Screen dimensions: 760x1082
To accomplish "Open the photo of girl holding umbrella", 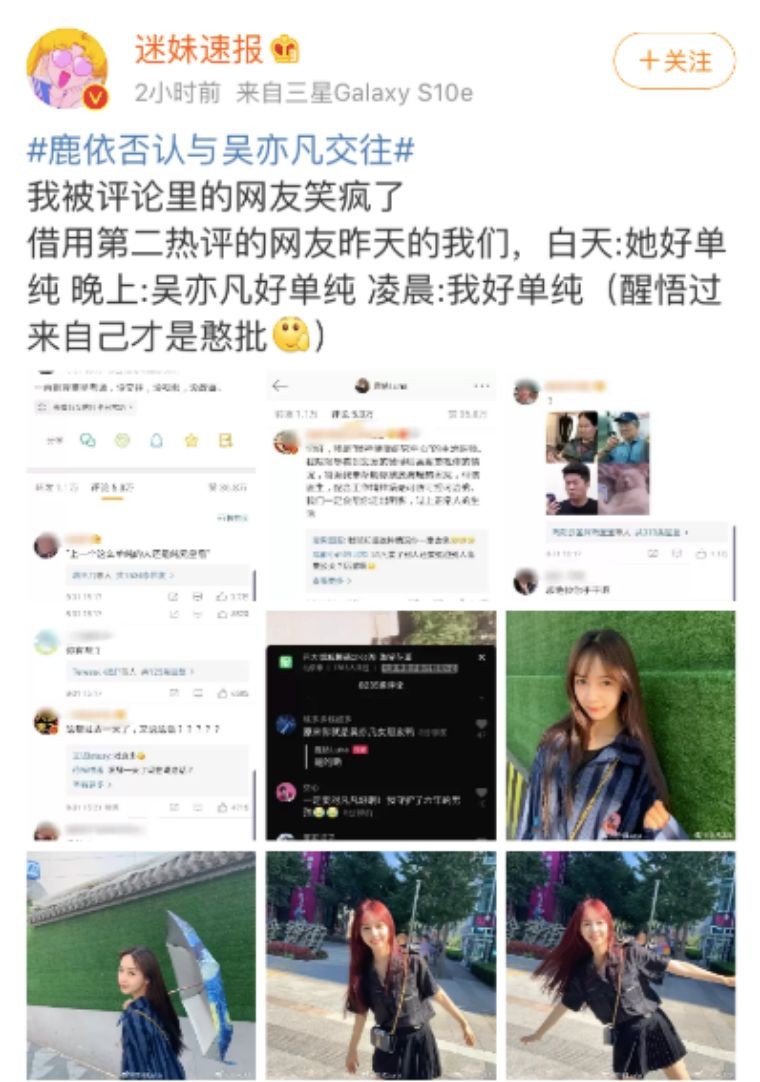I will [x=140, y=965].
